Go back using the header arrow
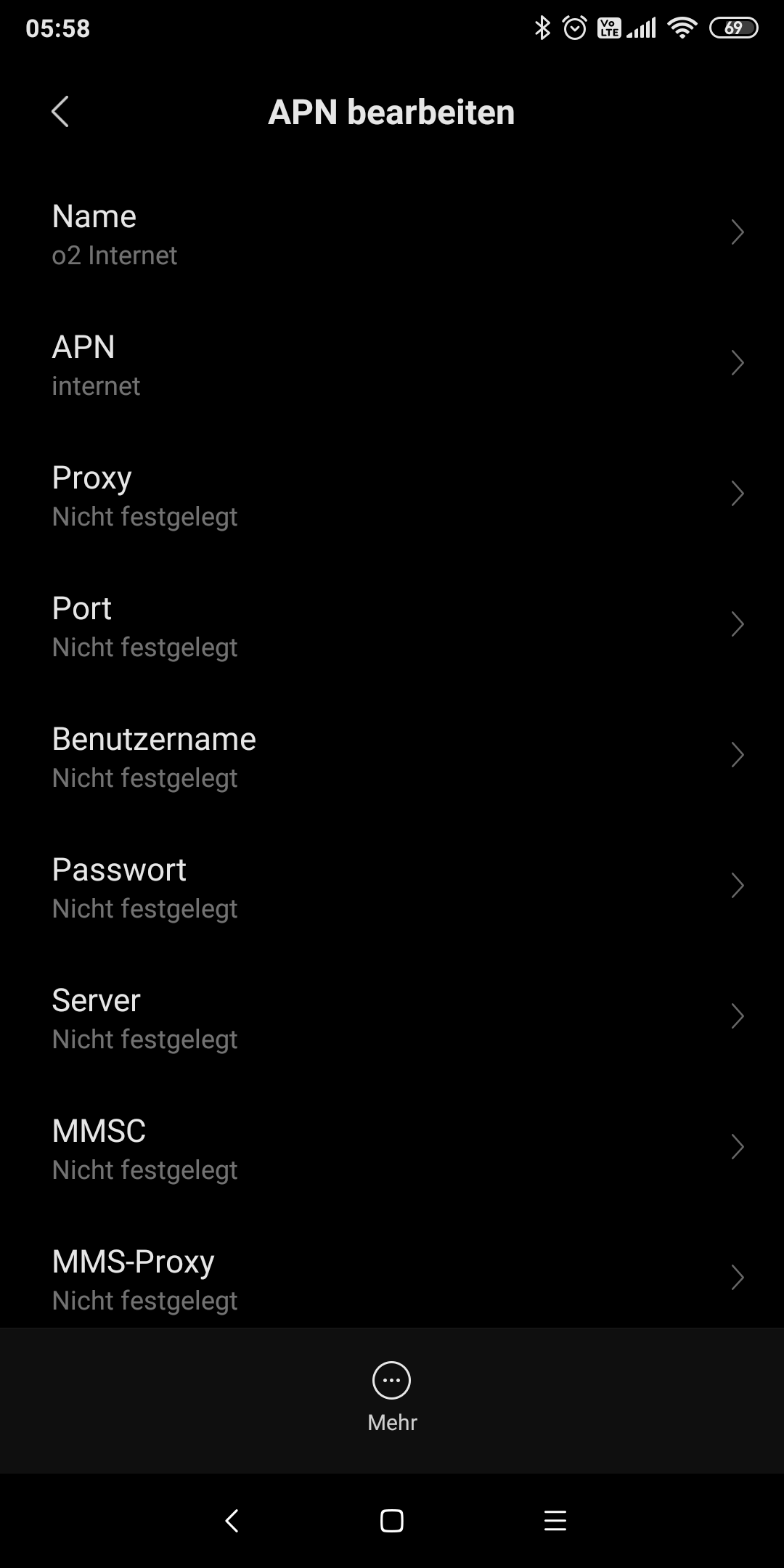The height and width of the screenshot is (1568, 784). click(x=60, y=112)
